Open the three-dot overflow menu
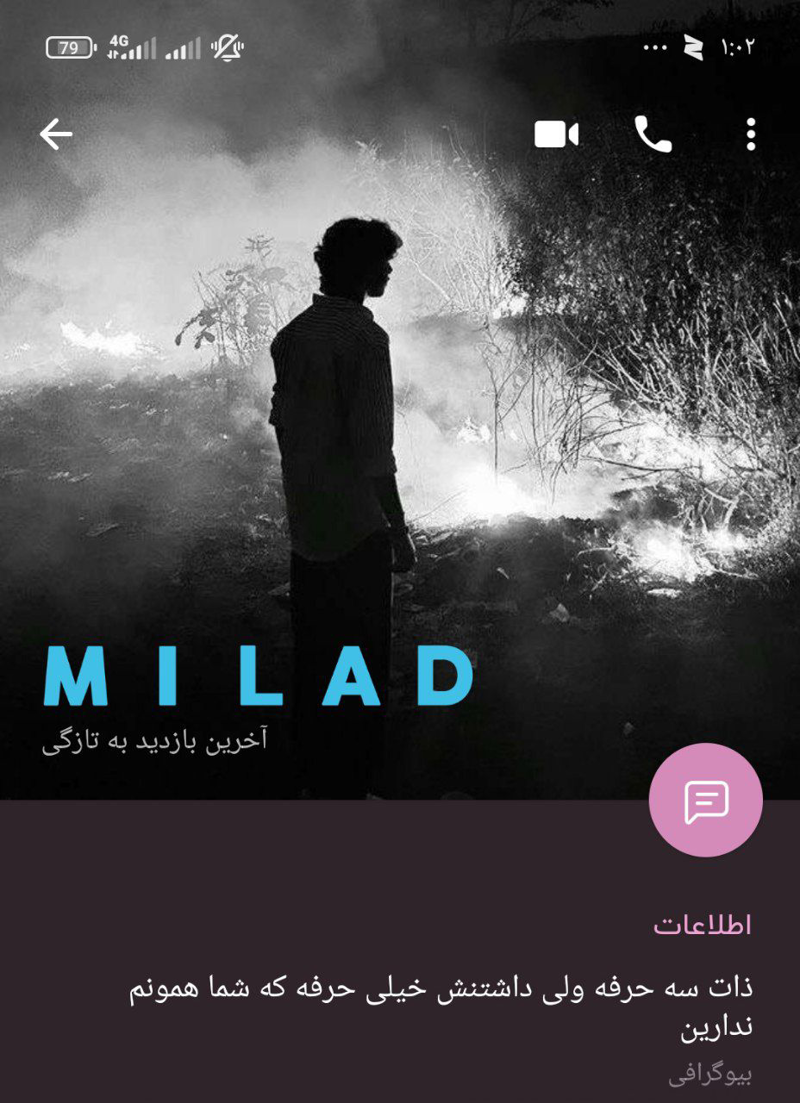800x1103 pixels. point(751,134)
